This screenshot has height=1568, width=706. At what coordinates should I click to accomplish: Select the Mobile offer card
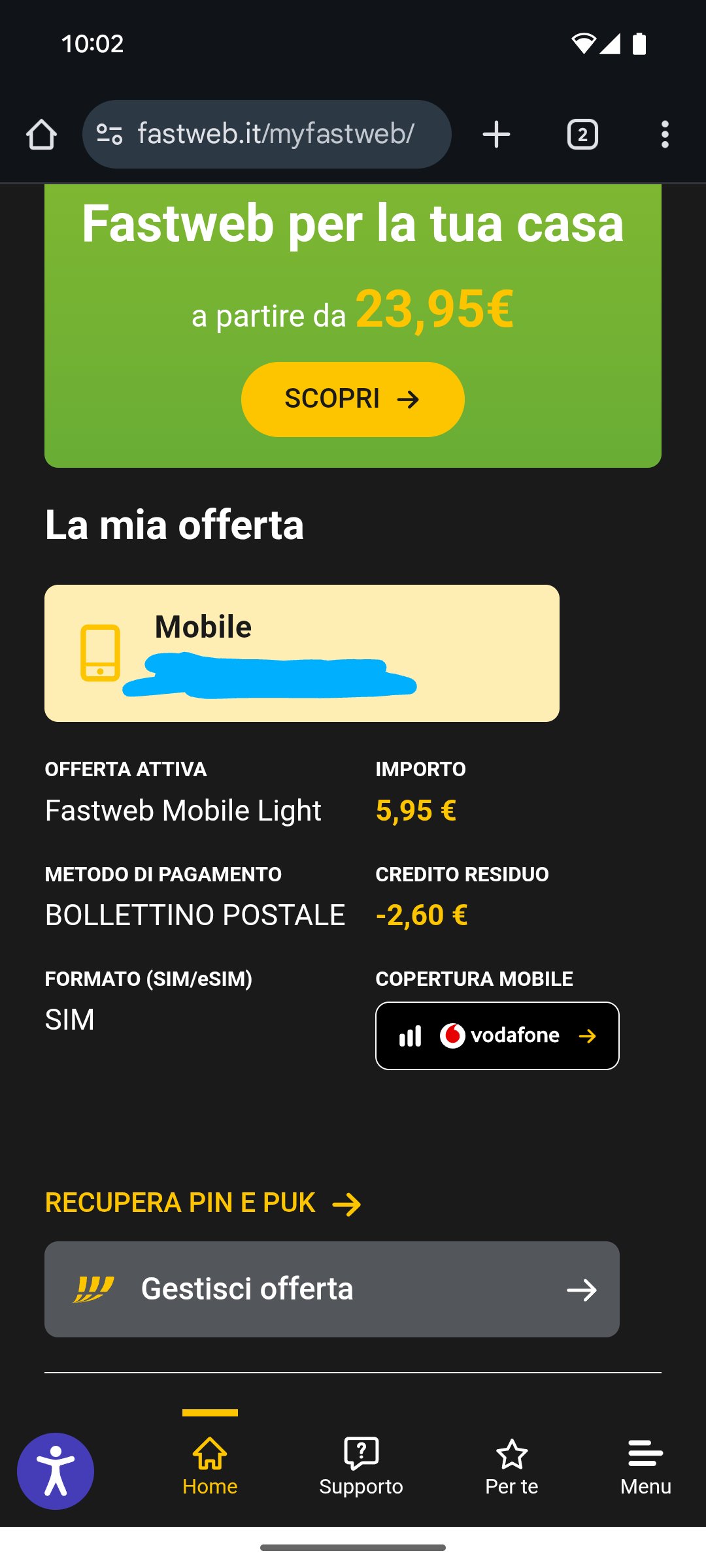coord(301,653)
